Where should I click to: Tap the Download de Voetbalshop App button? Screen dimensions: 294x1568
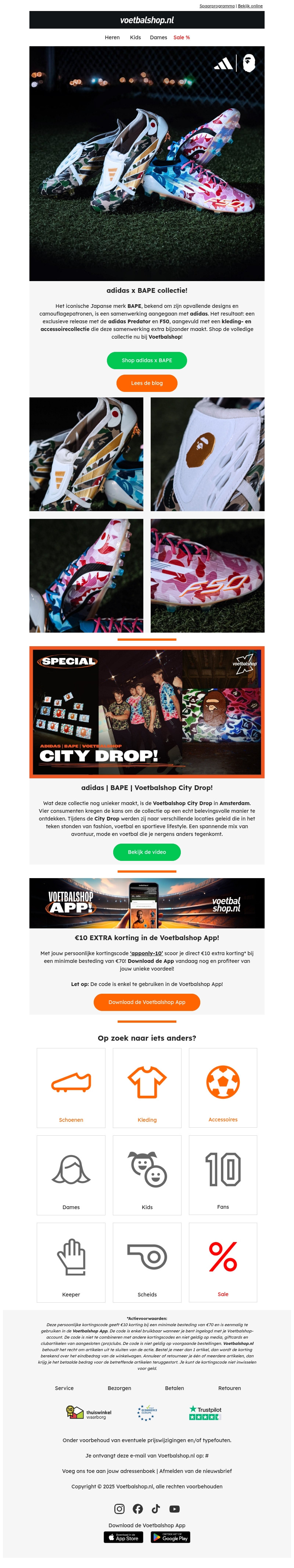pyautogui.click(x=146, y=1002)
